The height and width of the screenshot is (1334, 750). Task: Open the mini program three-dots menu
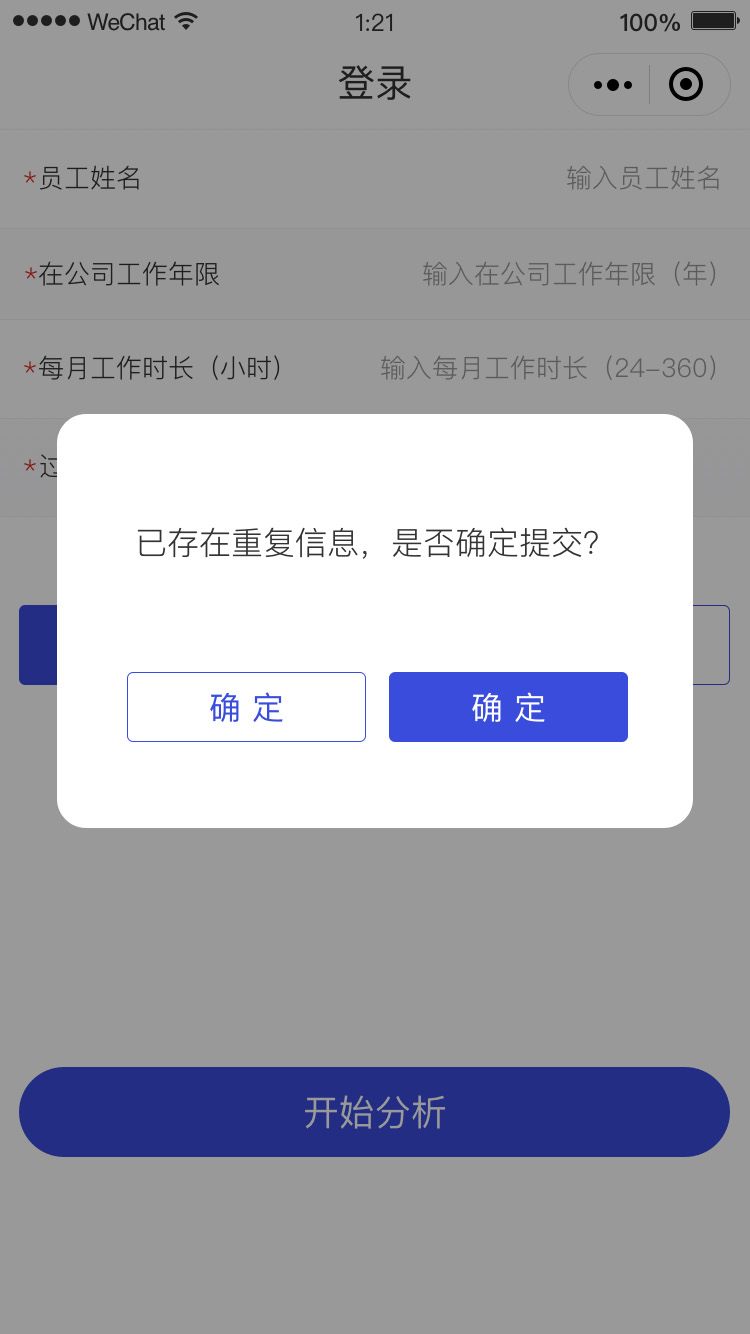[612, 85]
